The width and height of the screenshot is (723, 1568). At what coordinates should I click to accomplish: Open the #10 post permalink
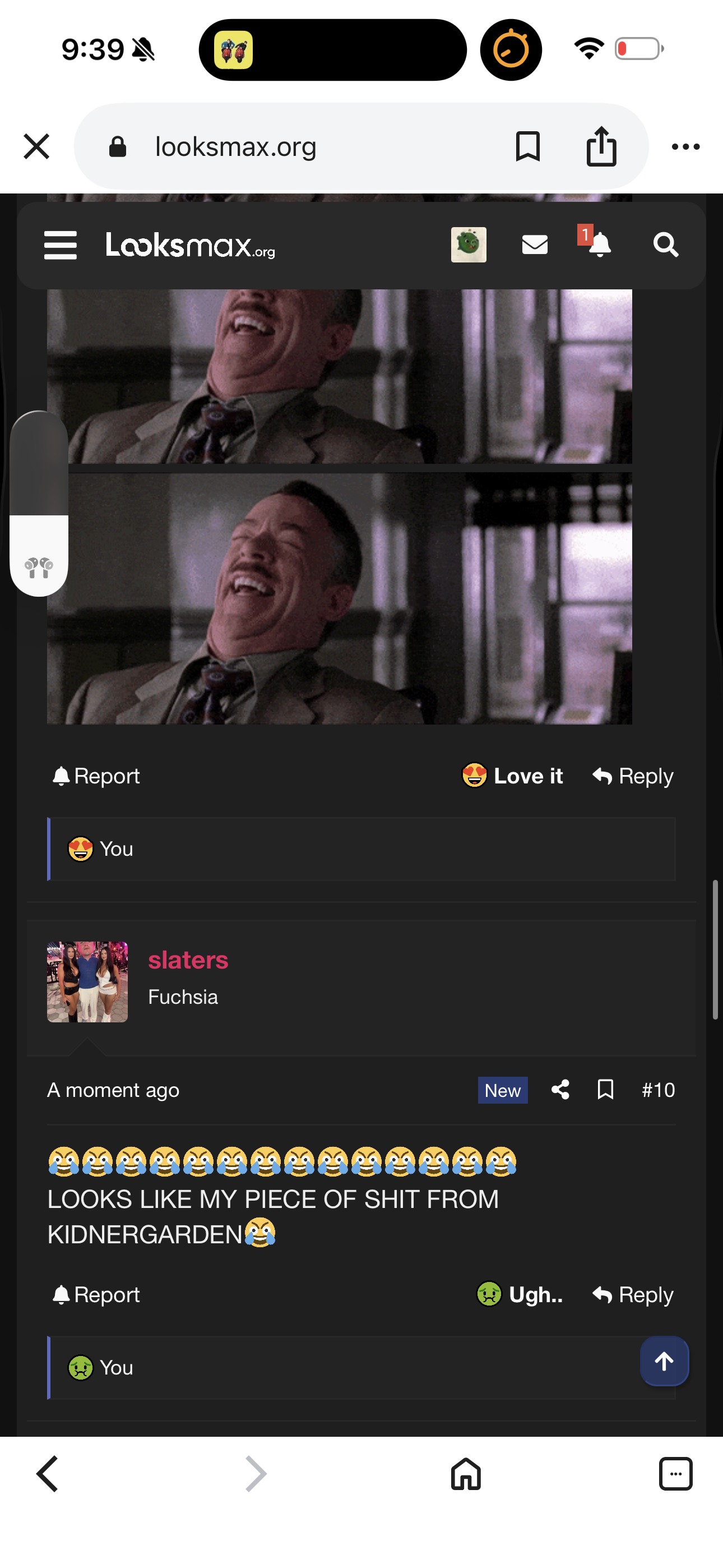[x=658, y=1090]
